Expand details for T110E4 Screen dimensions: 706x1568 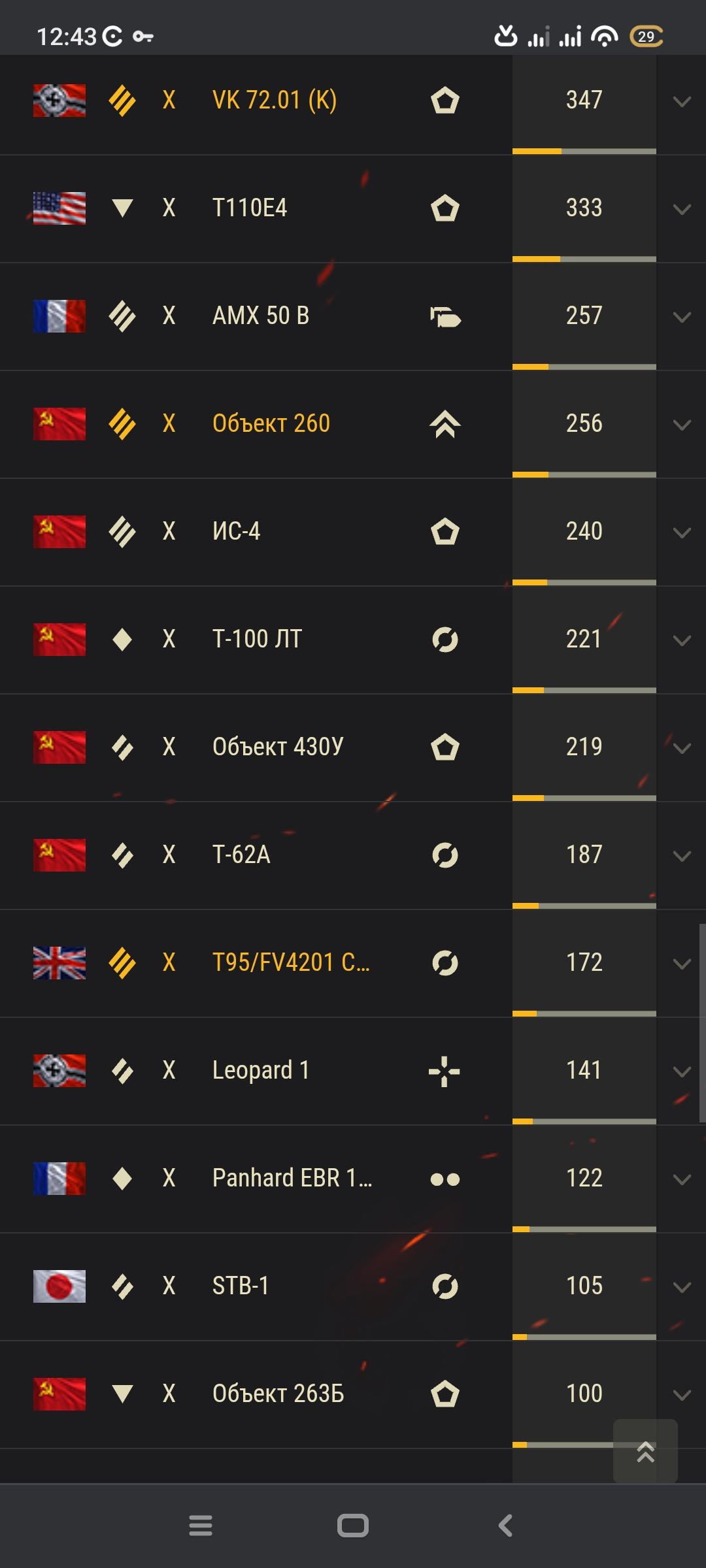coord(682,210)
